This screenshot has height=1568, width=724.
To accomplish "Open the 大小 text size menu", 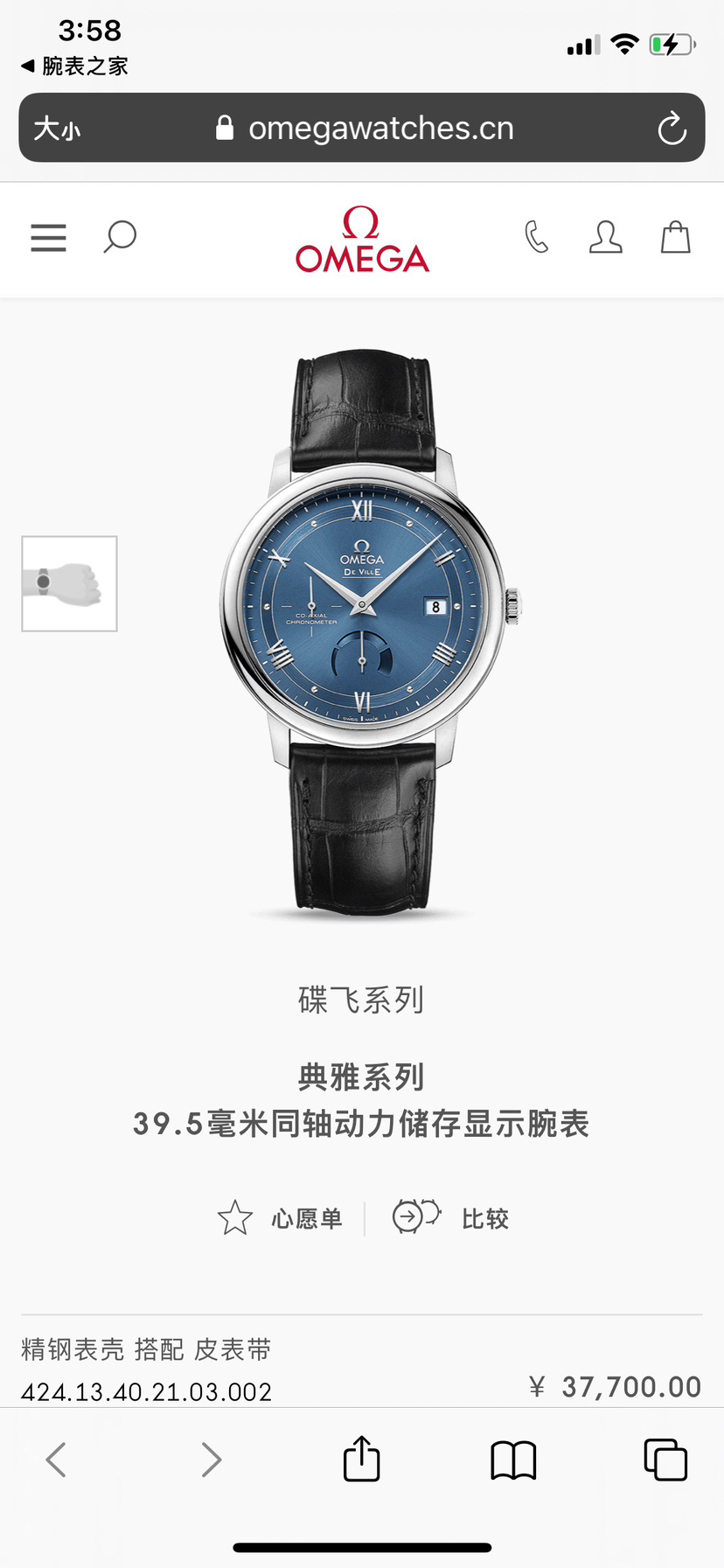I will tap(57, 129).
